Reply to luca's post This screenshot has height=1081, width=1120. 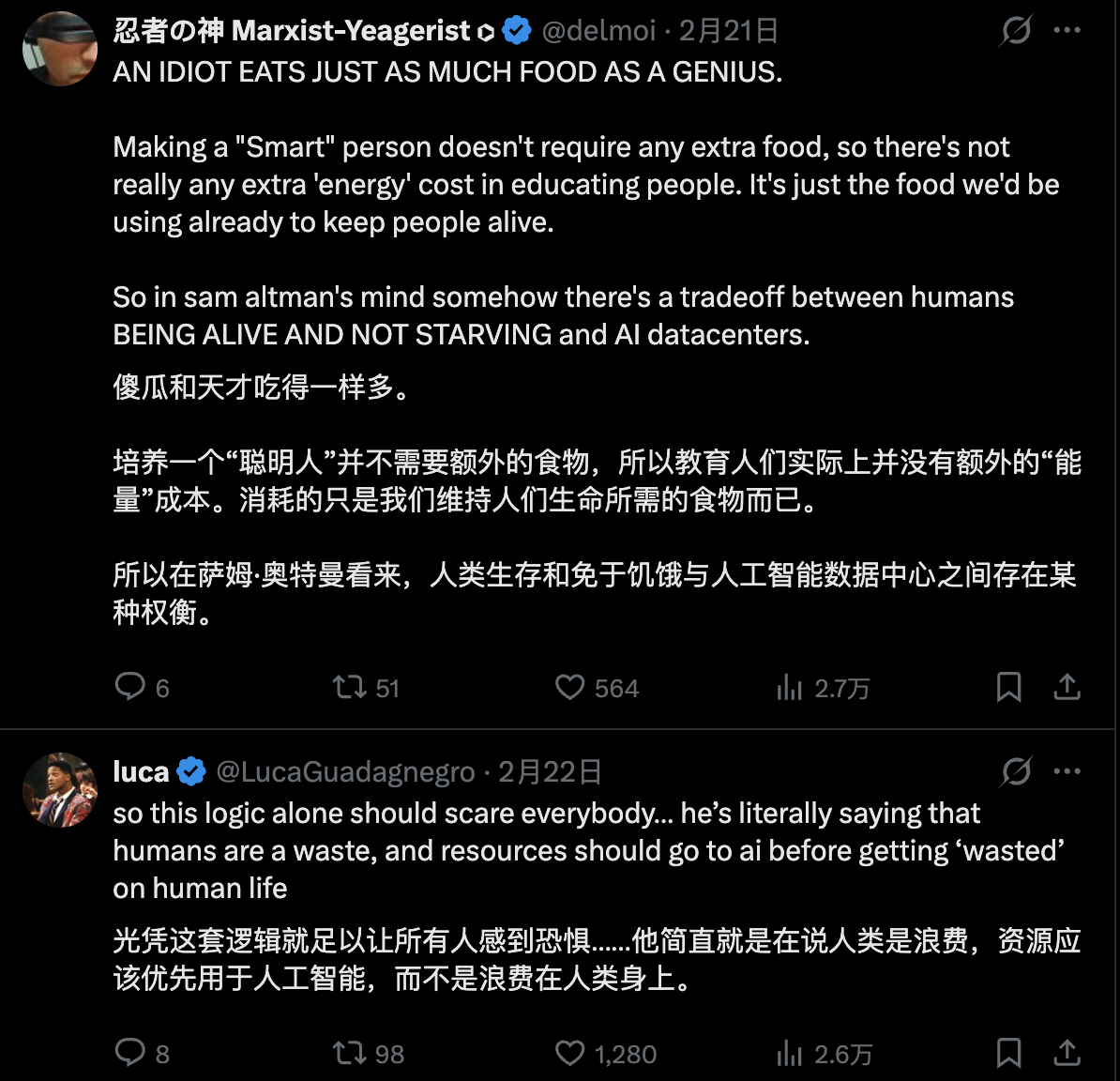(130, 1053)
